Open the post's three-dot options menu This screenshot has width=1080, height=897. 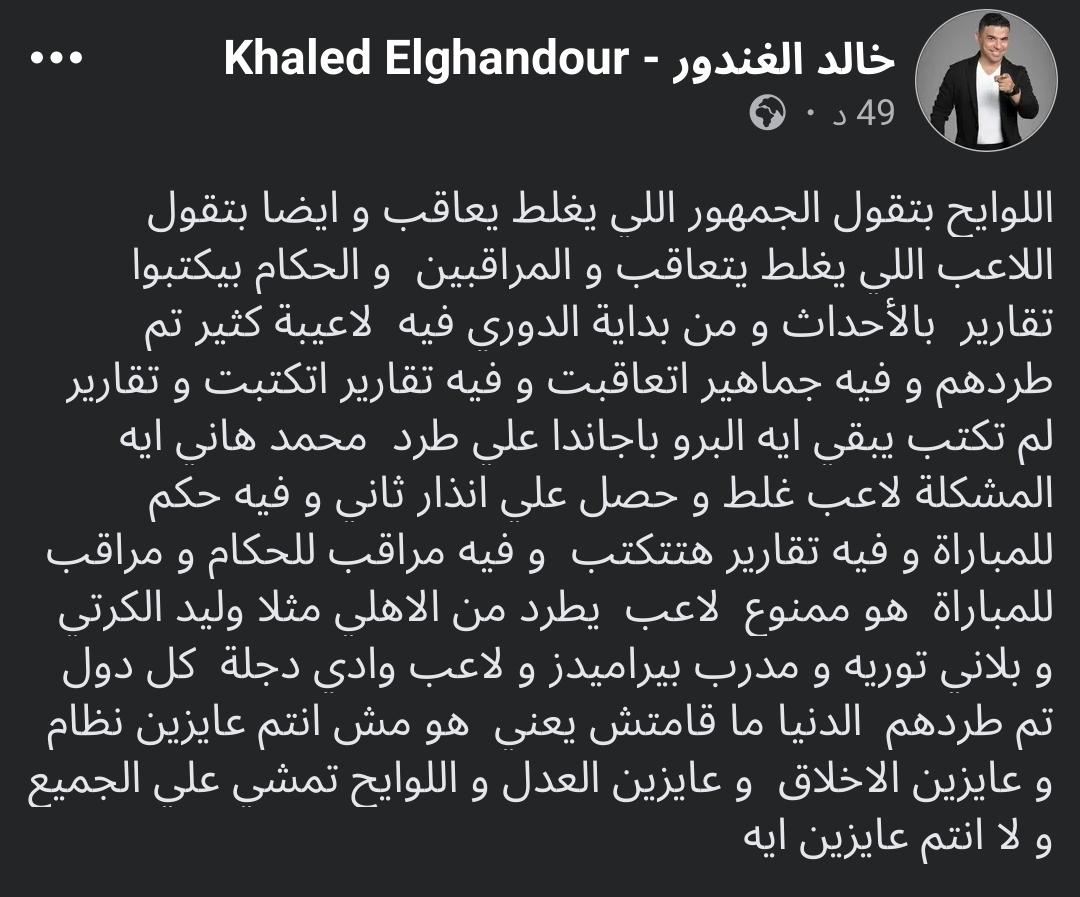coord(56,58)
